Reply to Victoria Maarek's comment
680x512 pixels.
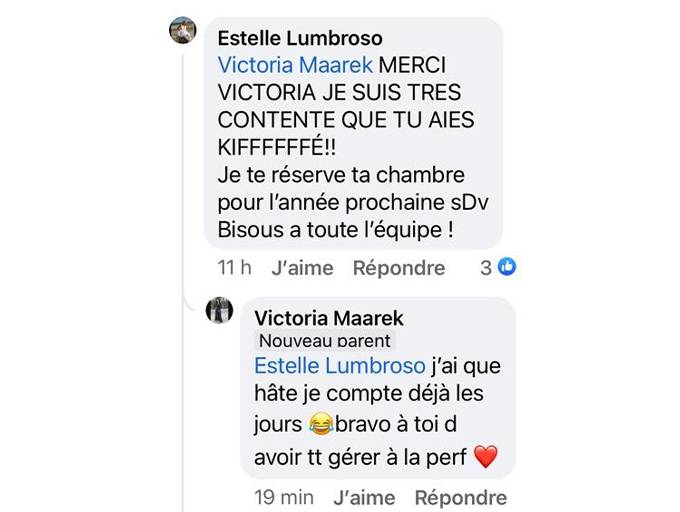460,497
